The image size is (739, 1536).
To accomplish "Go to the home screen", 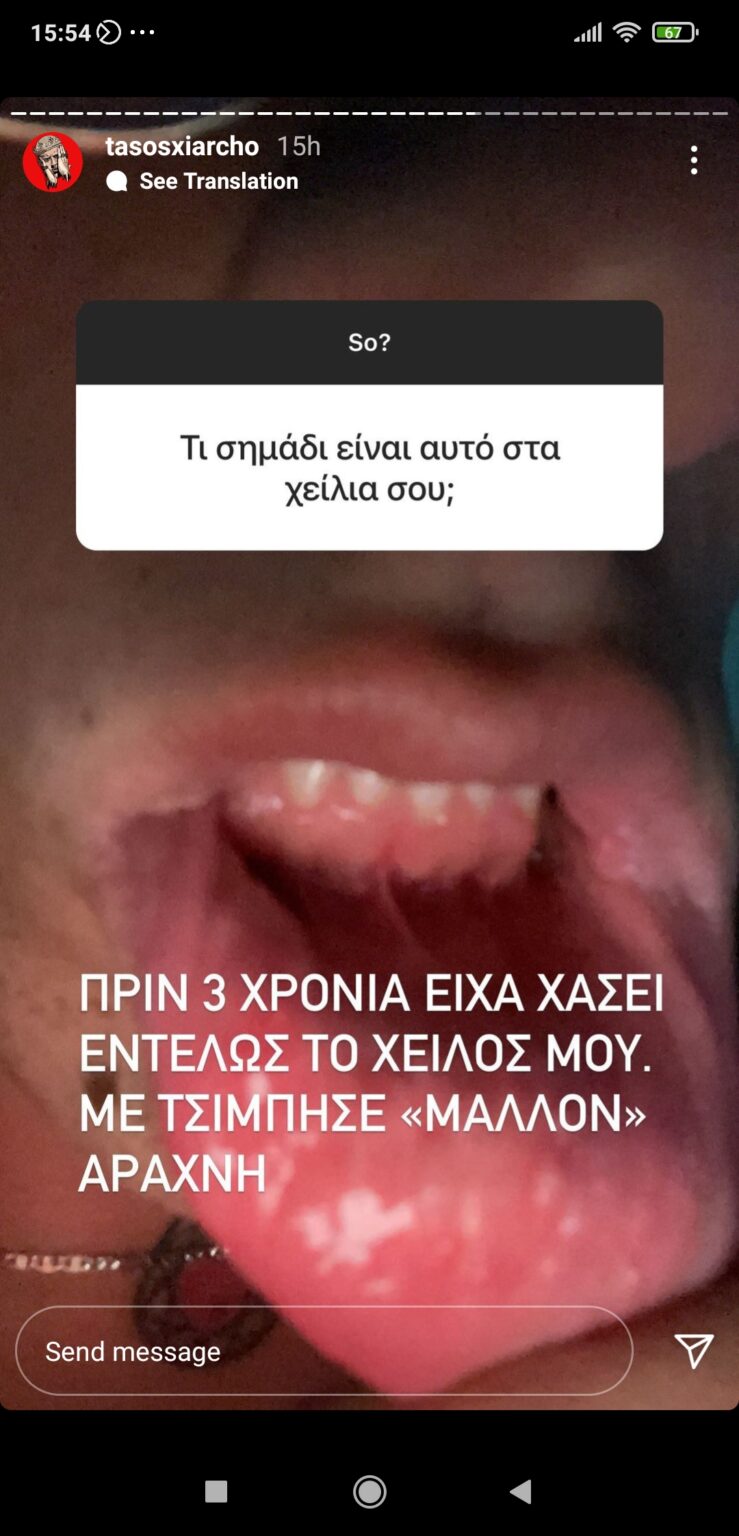I will 370,1492.
